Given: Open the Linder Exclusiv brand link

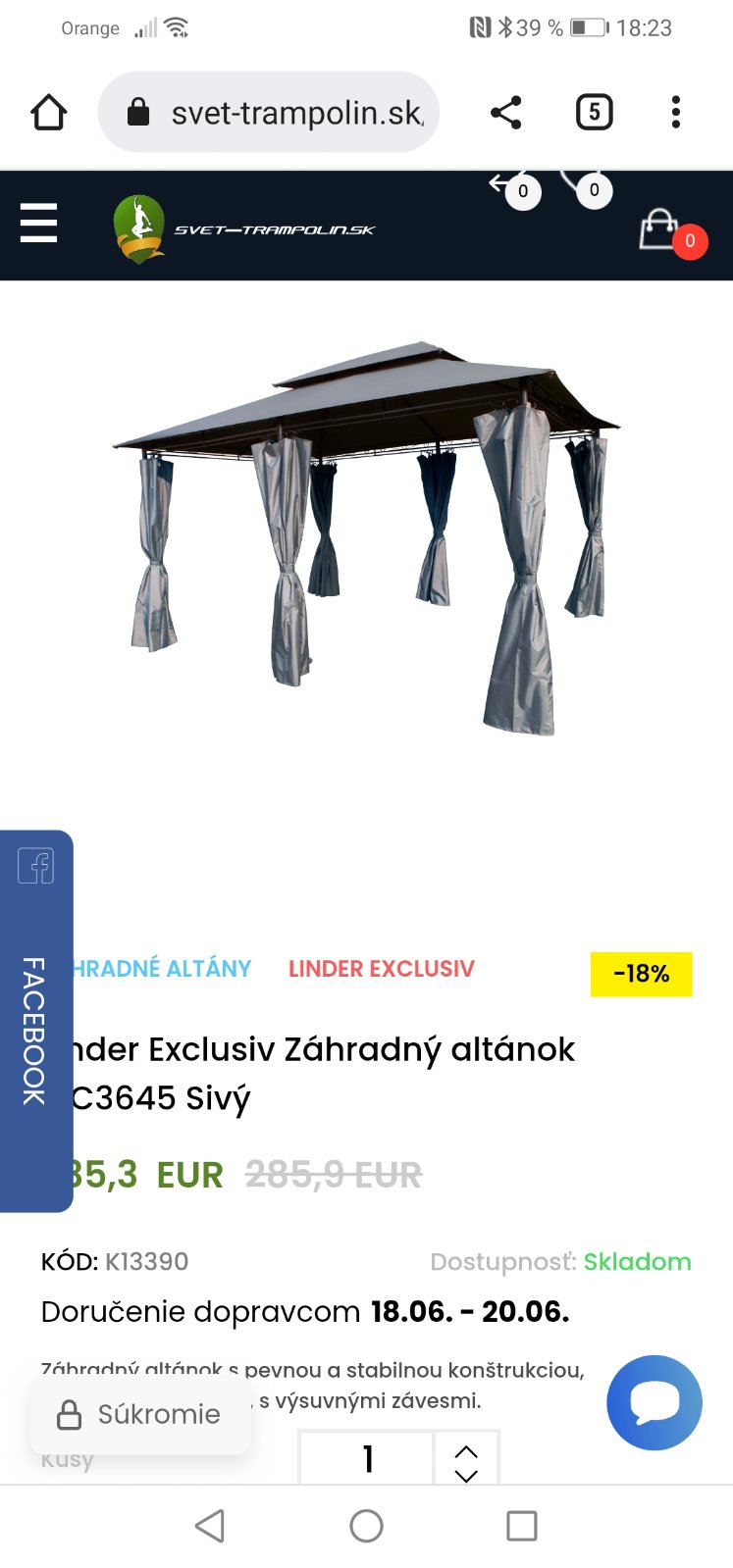Looking at the screenshot, I should pos(381,969).
